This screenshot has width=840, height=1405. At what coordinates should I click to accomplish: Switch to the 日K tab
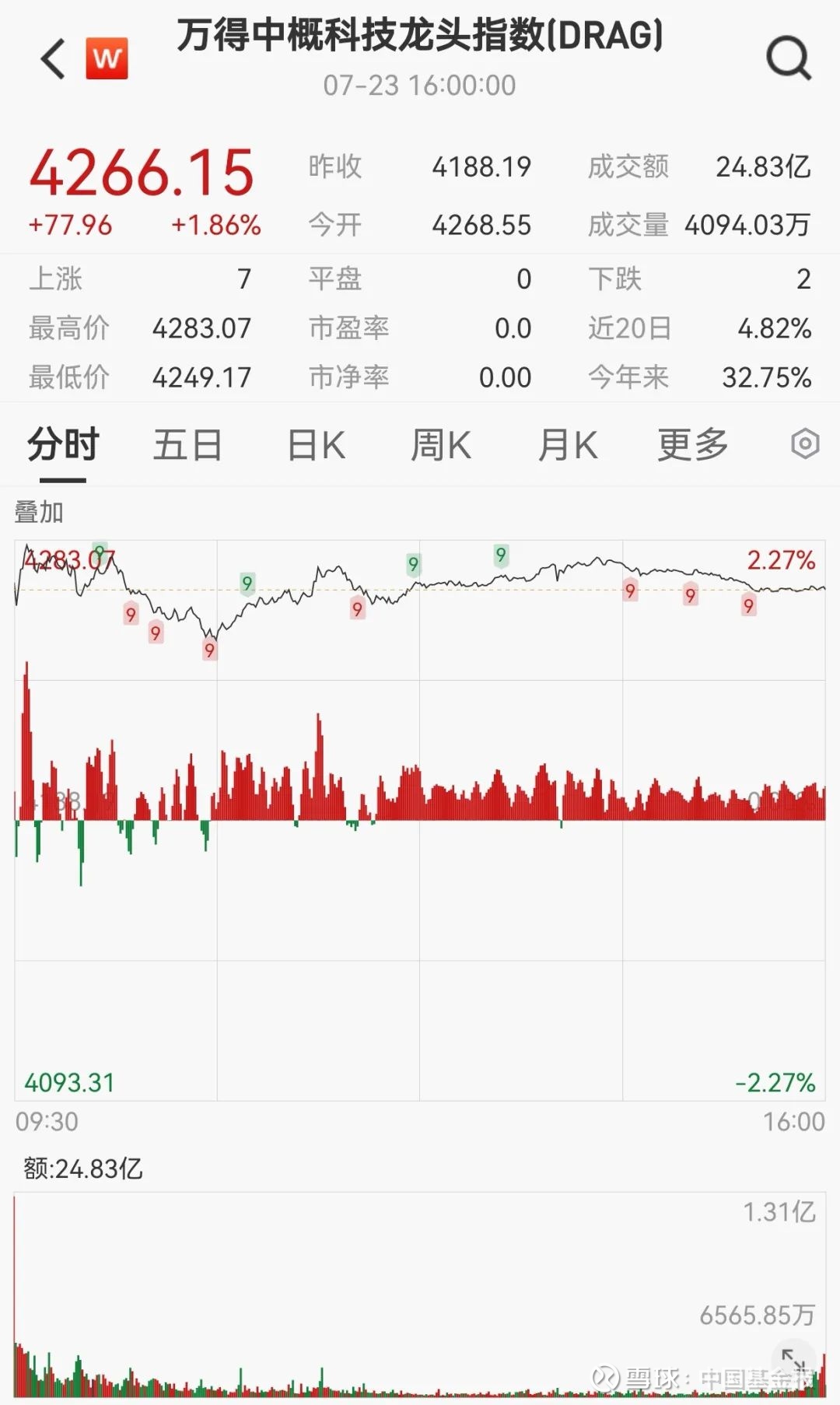point(316,446)
